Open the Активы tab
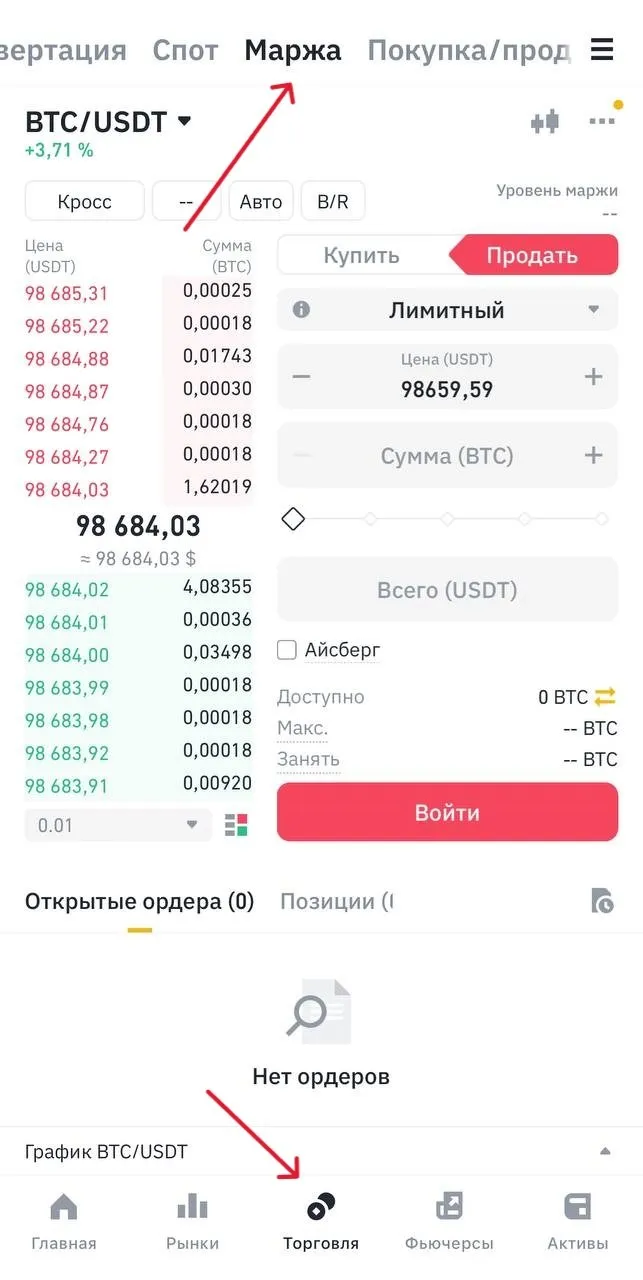 (x=577, y=1221)
